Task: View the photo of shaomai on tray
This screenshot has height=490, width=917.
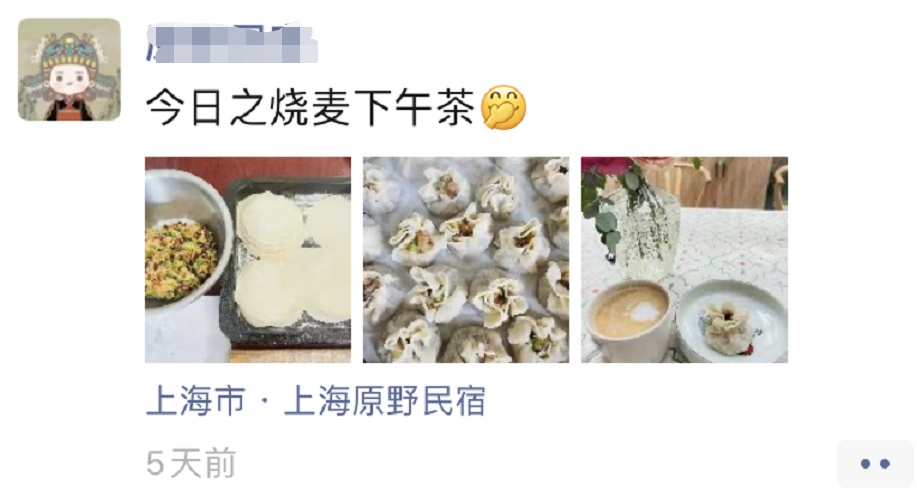Action: (x=465, y=259)
